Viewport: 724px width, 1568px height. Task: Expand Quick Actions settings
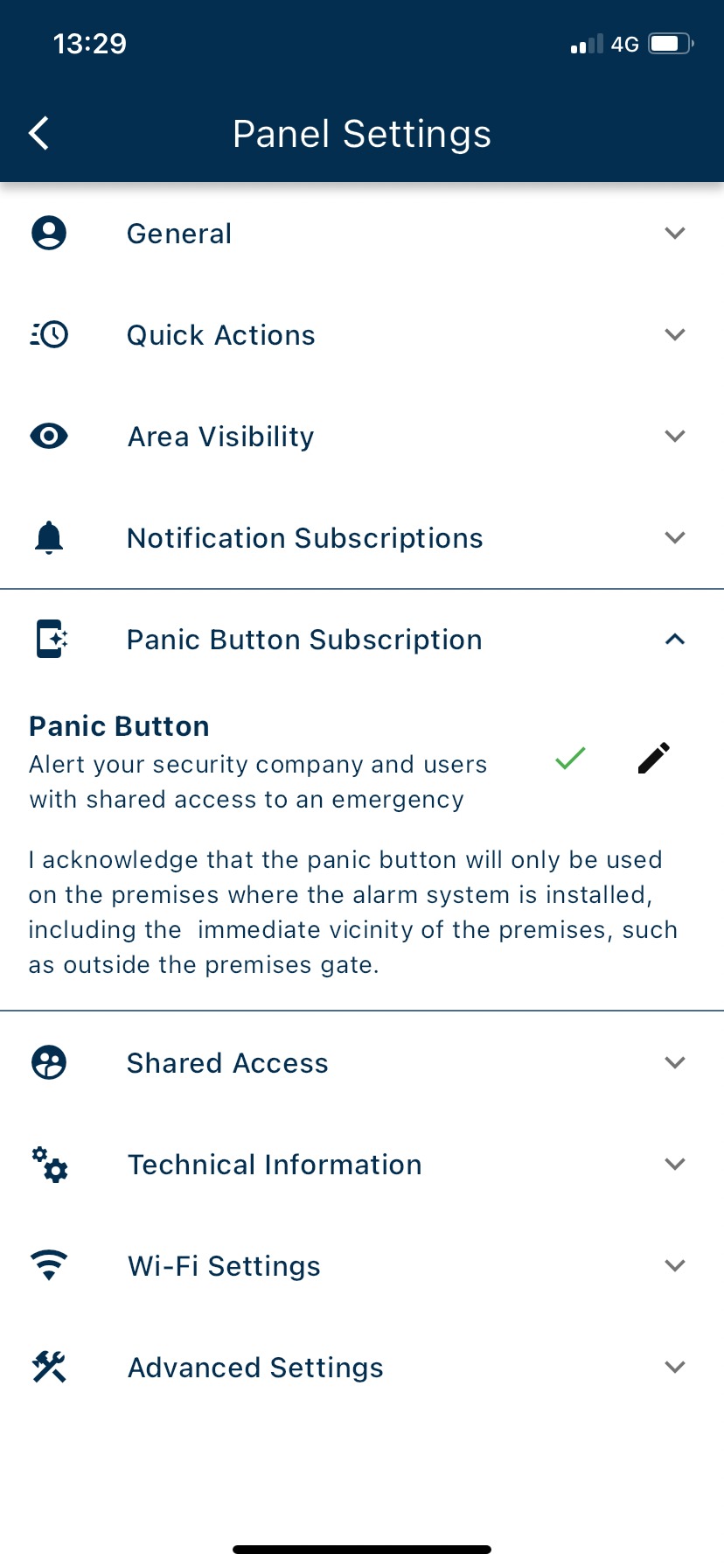pos(674,335)
